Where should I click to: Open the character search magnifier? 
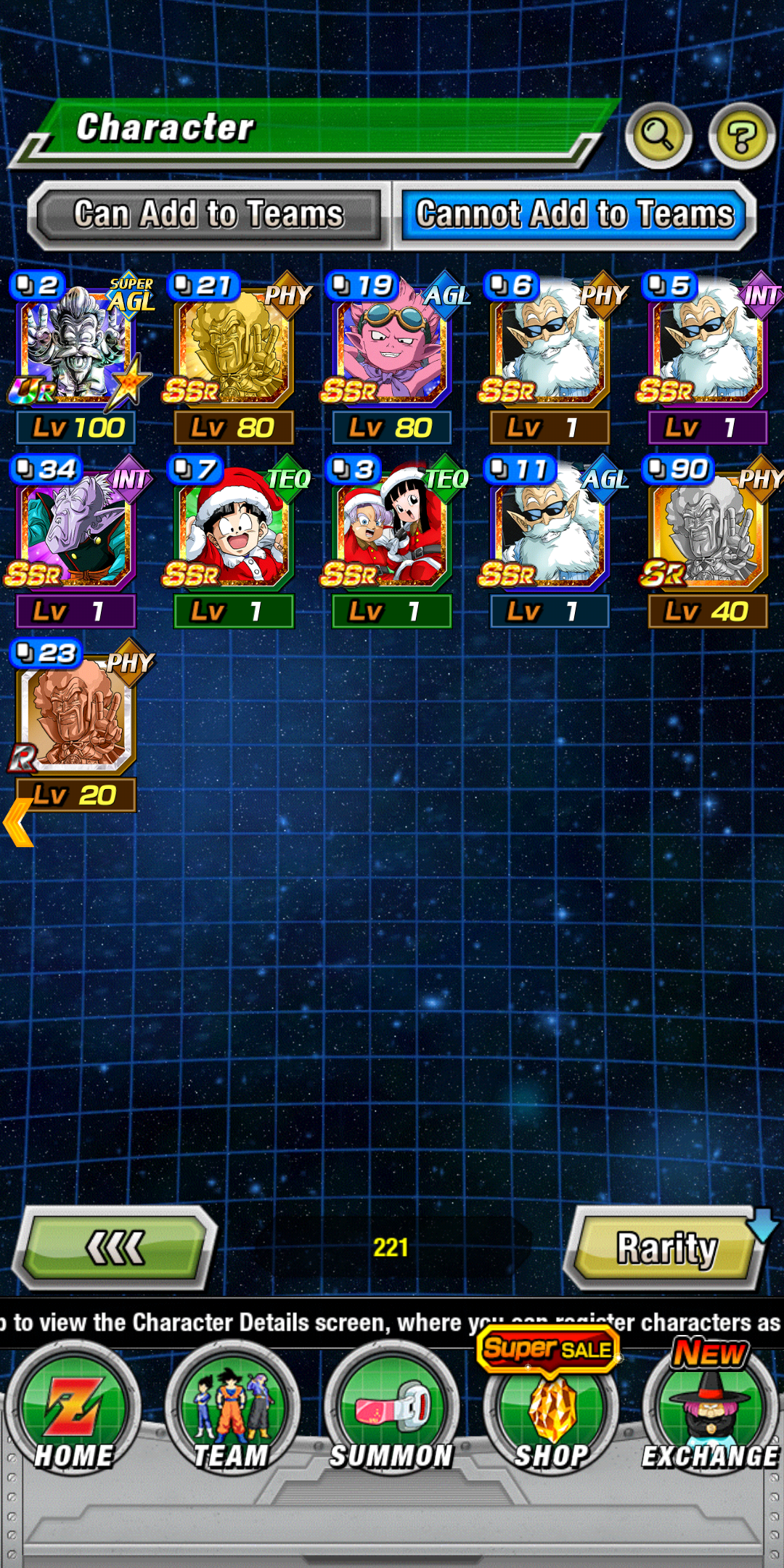(658, 136)
